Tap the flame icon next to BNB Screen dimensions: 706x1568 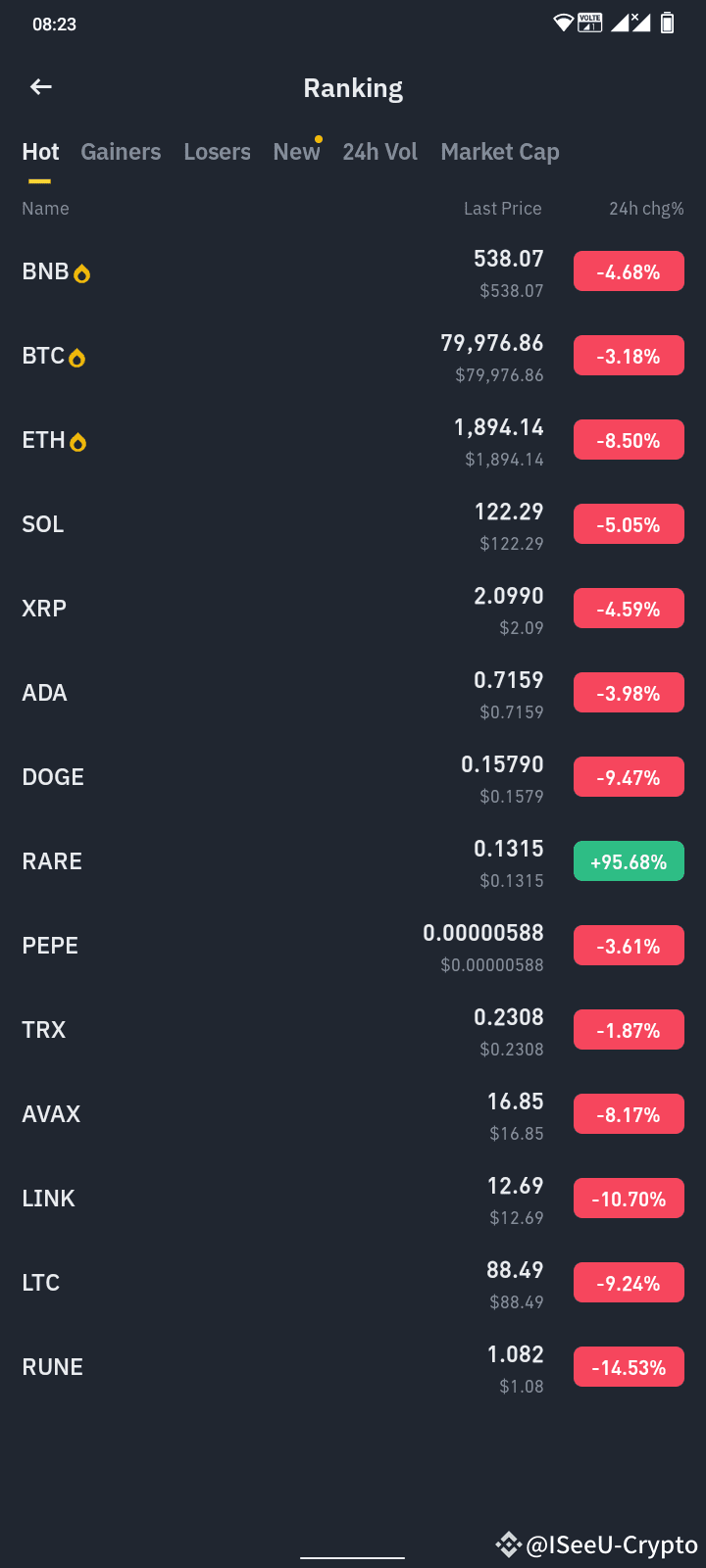82,271
